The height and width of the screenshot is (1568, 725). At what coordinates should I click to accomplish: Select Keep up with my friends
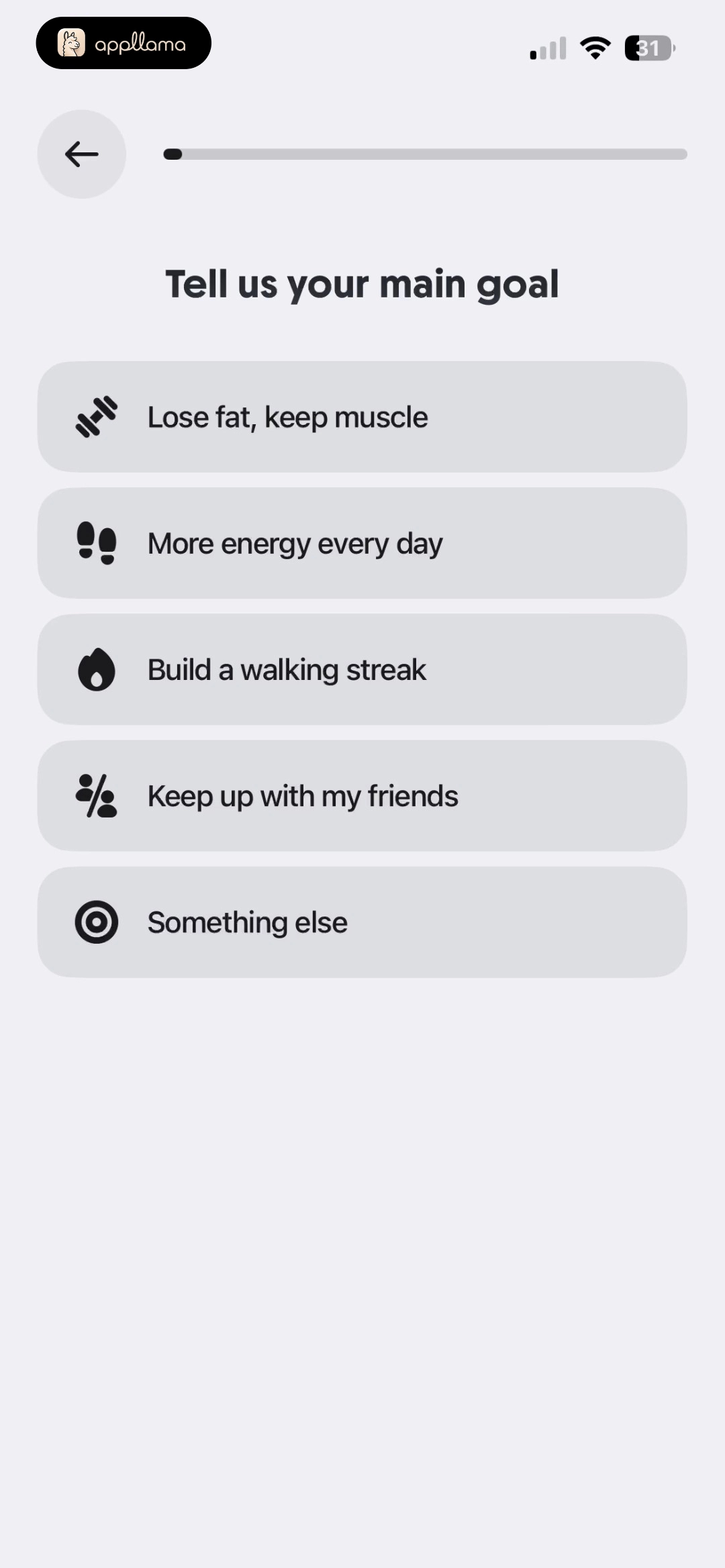pos(362,796)
